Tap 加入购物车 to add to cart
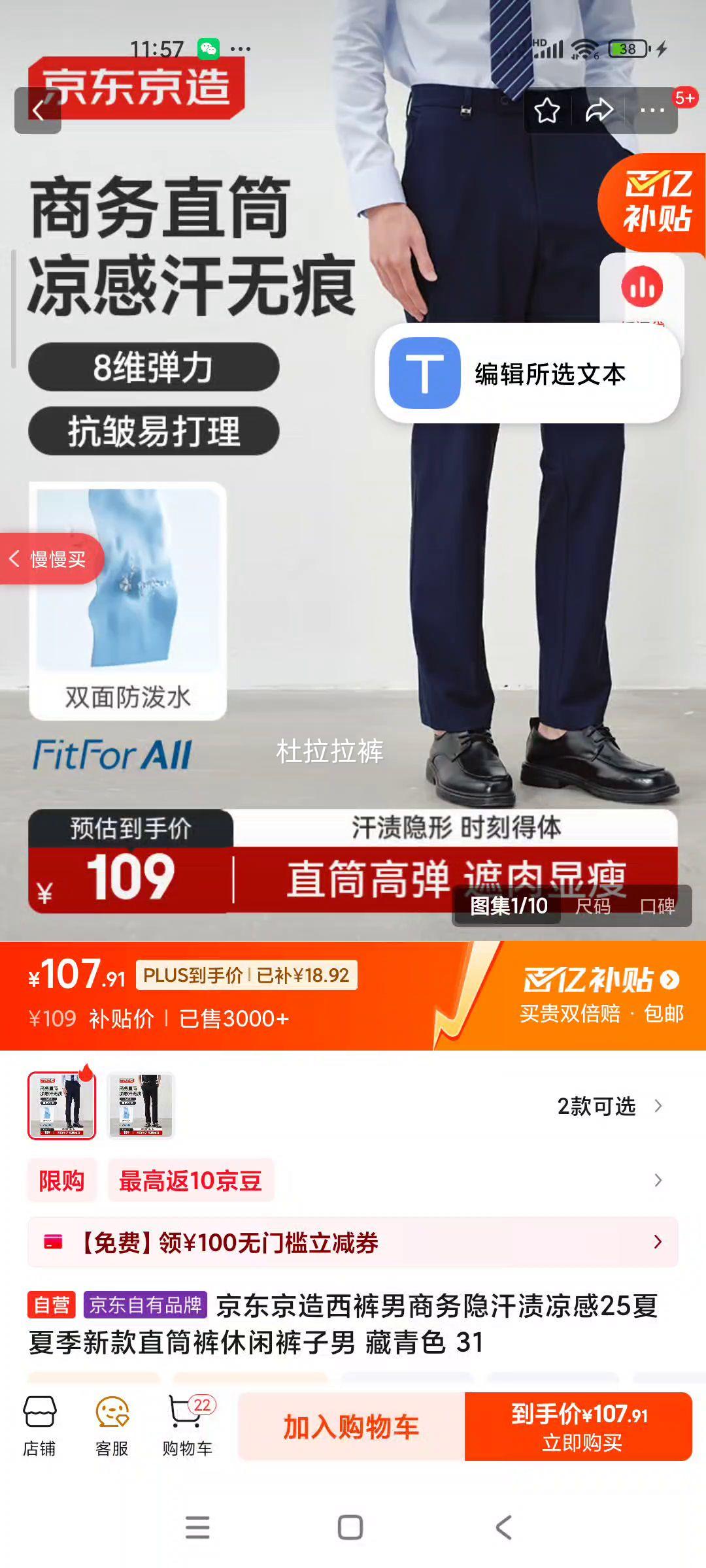The image size is (706, 1568). click(351, 1427)
